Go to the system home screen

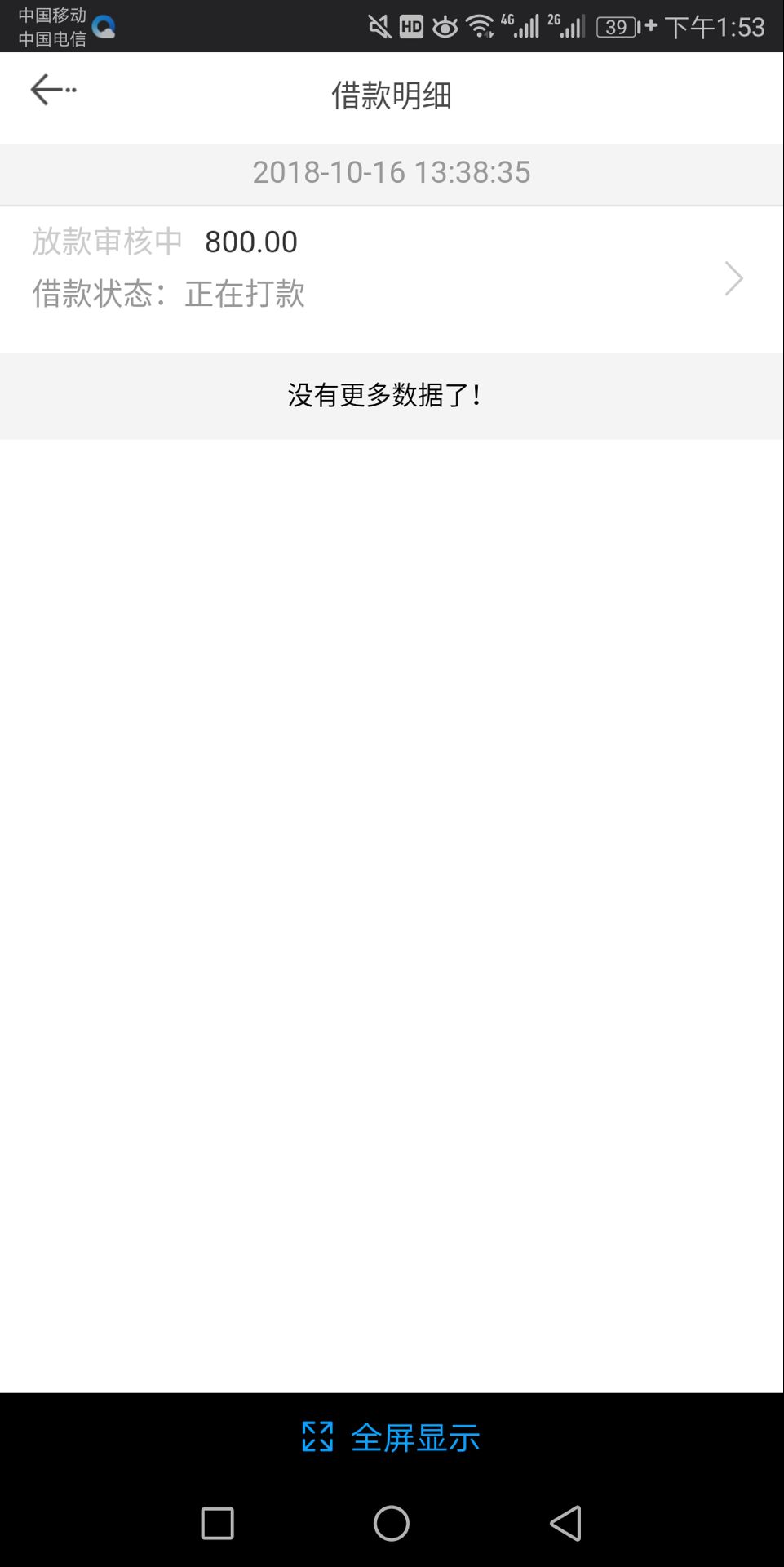392,1523
